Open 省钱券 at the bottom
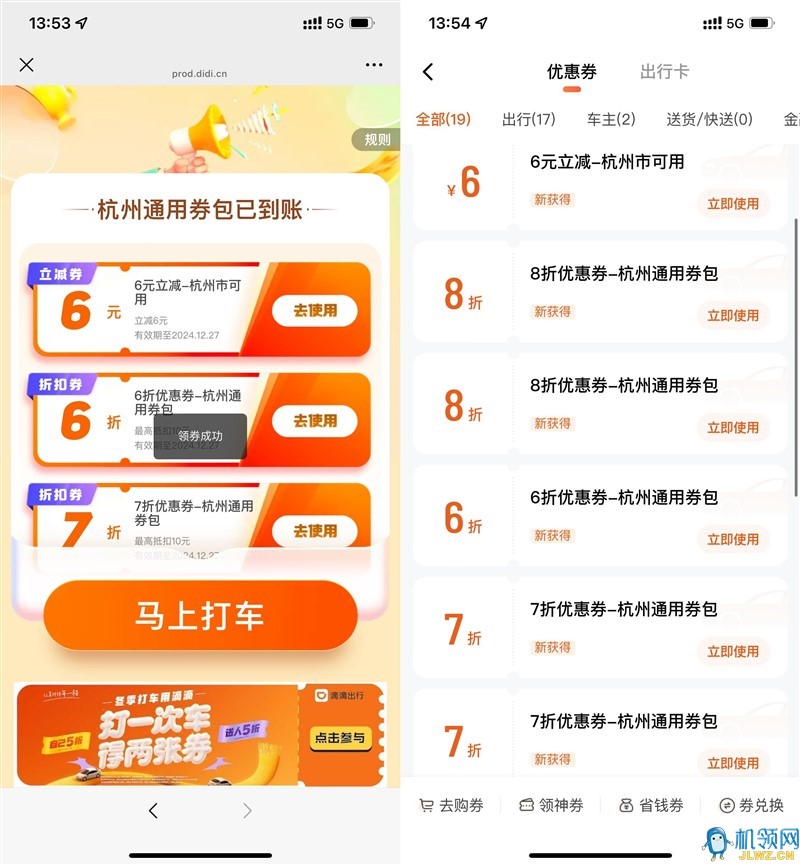 651,805
